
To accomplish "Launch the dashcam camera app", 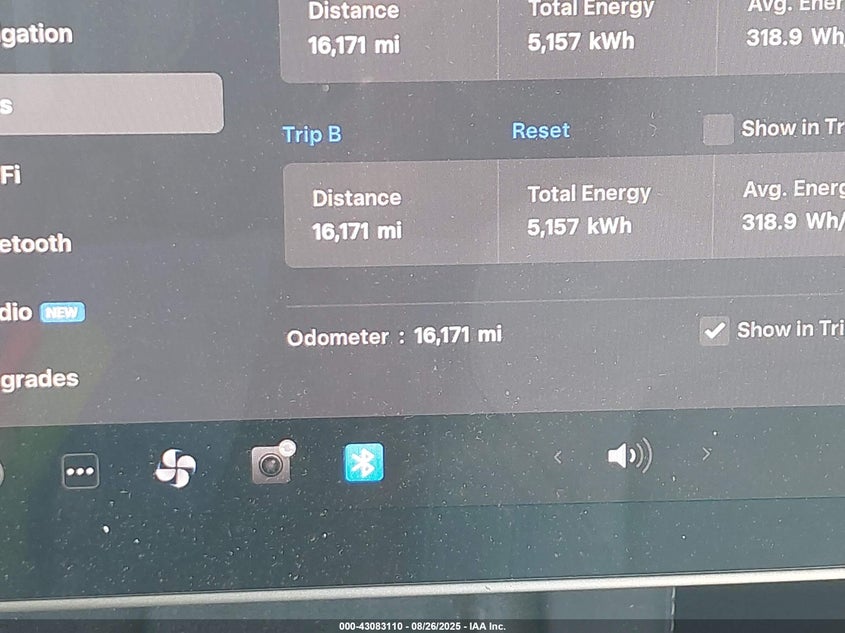I will coord(271,464).
